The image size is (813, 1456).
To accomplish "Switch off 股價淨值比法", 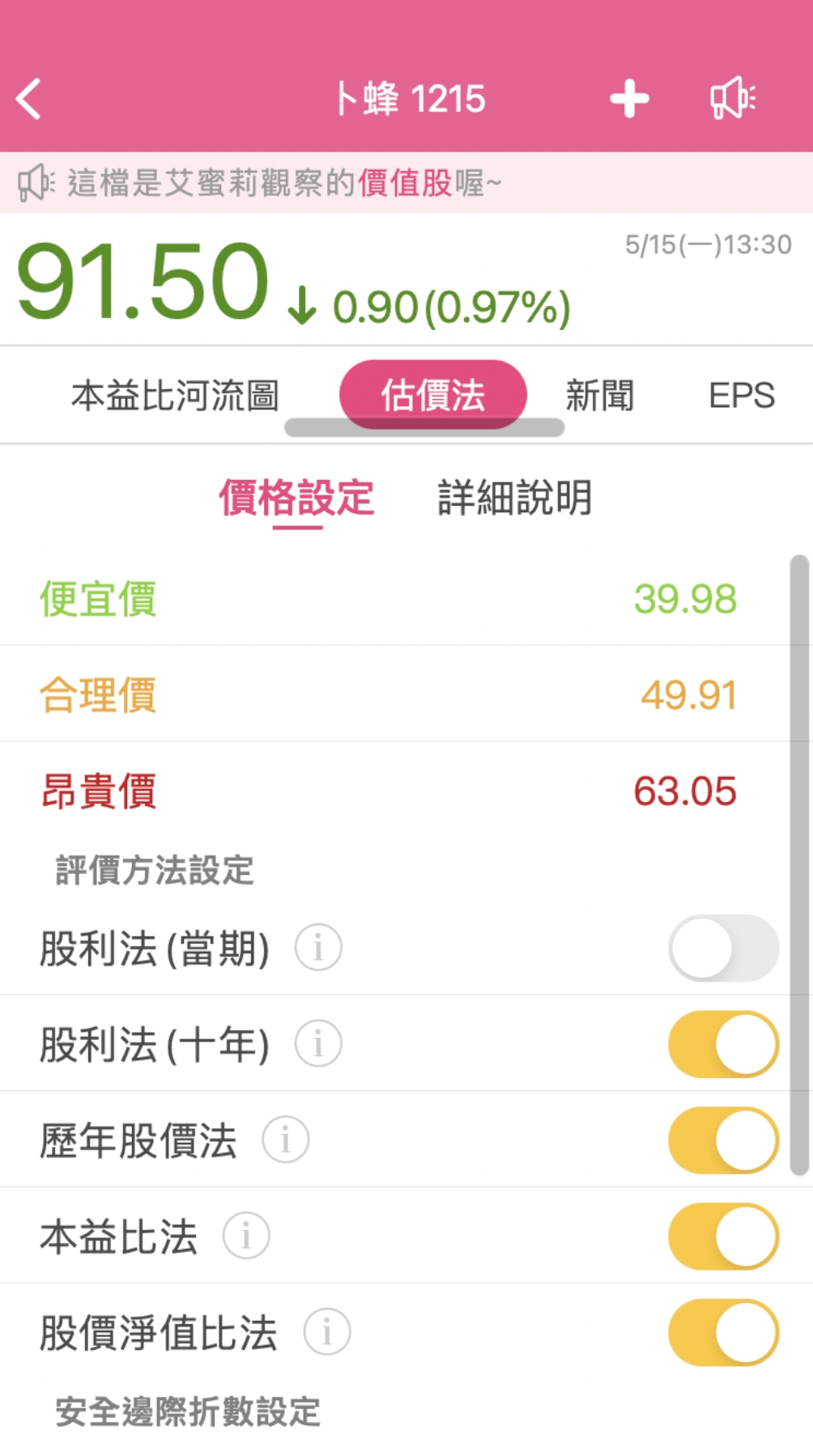I will tap(723, 1332).
